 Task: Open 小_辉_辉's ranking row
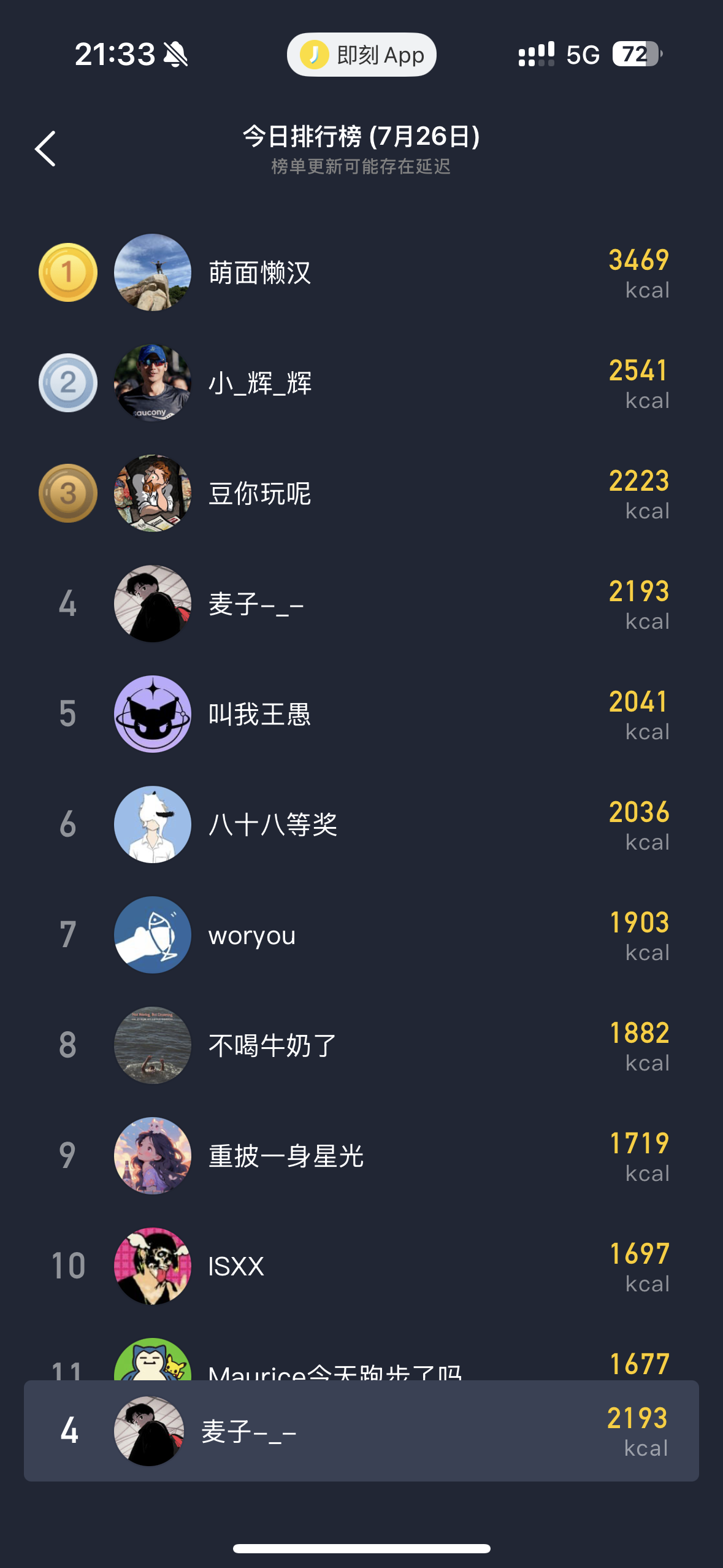point(361,383)
